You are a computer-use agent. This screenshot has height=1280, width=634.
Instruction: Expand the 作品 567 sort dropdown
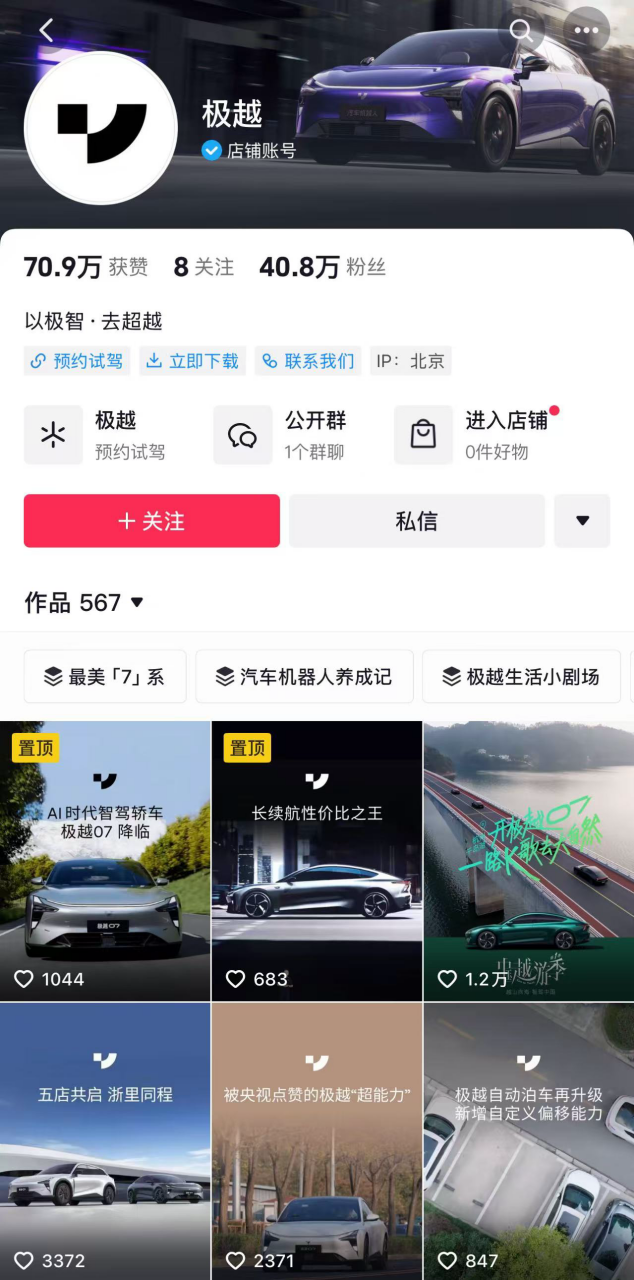coord(85,602)
